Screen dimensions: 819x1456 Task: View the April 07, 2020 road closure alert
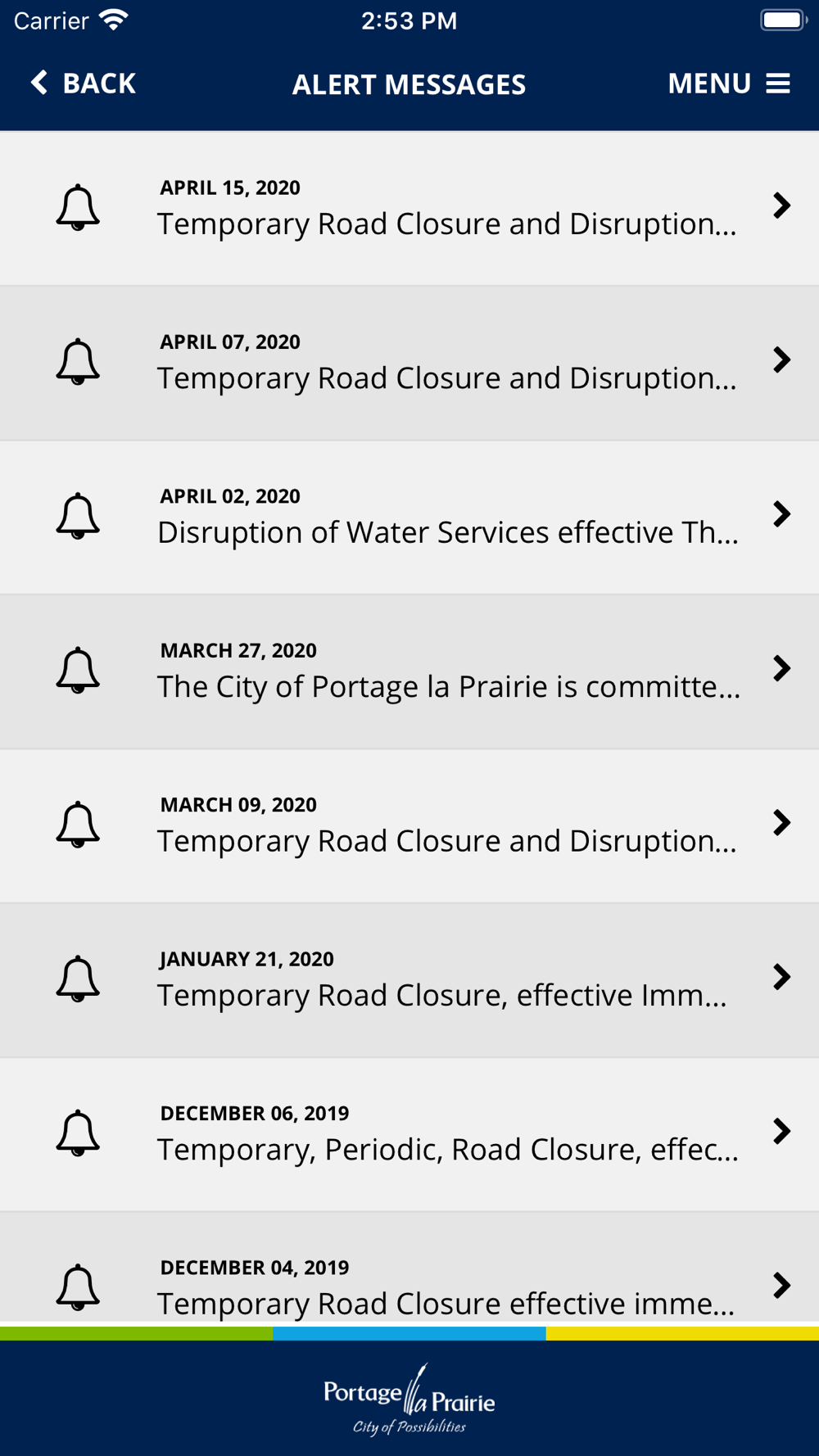pos(409,363)
